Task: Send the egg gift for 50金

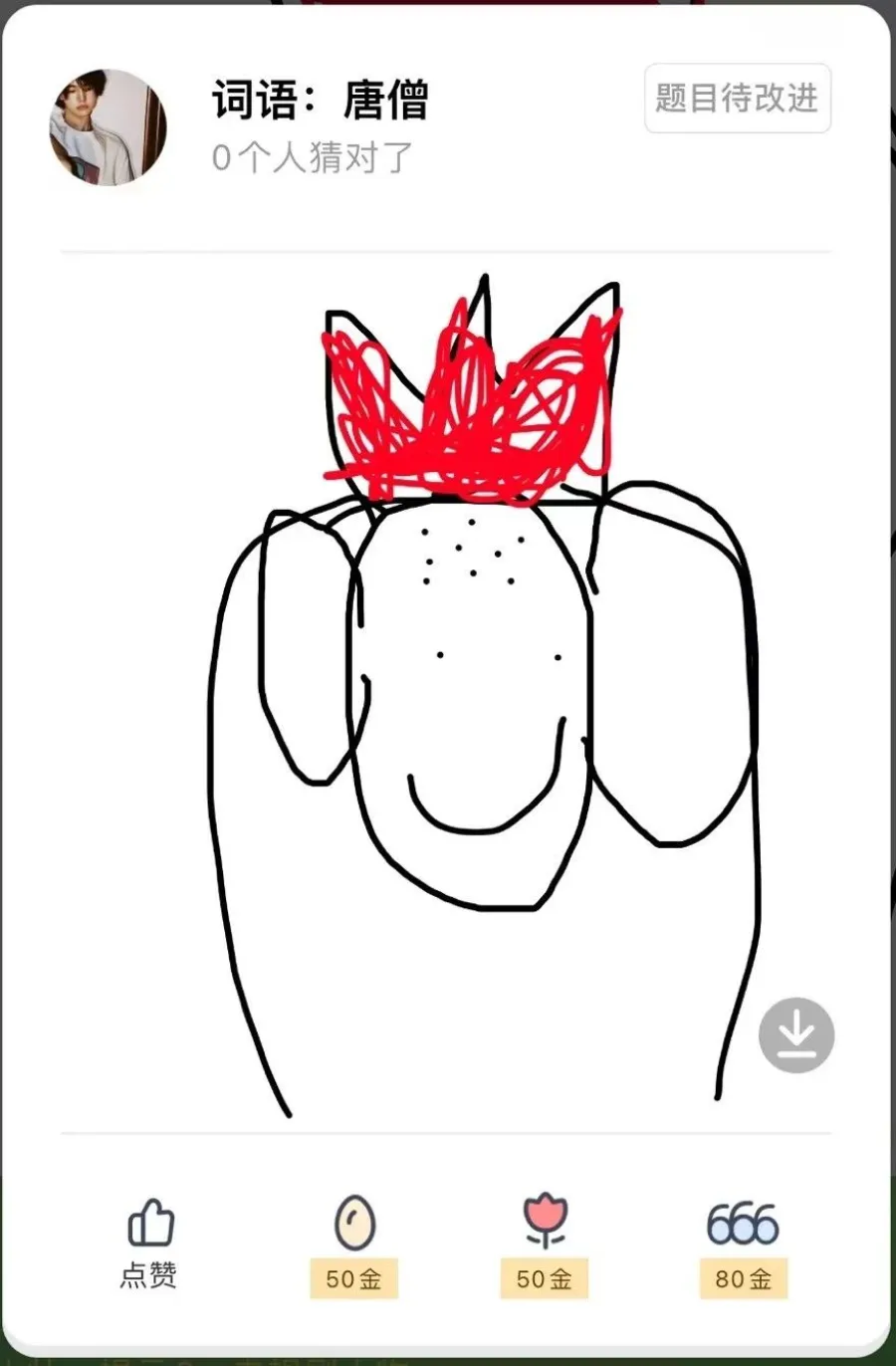Action: (354, 1245)
